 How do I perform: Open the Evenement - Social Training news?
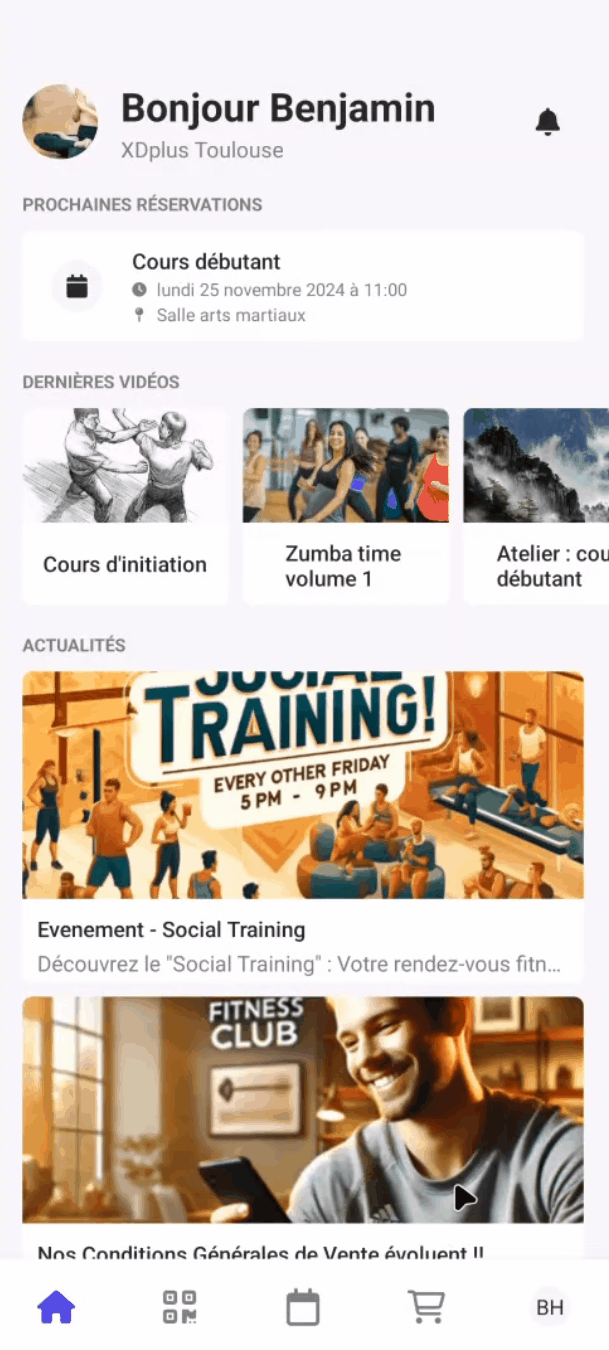click(302, 825)
